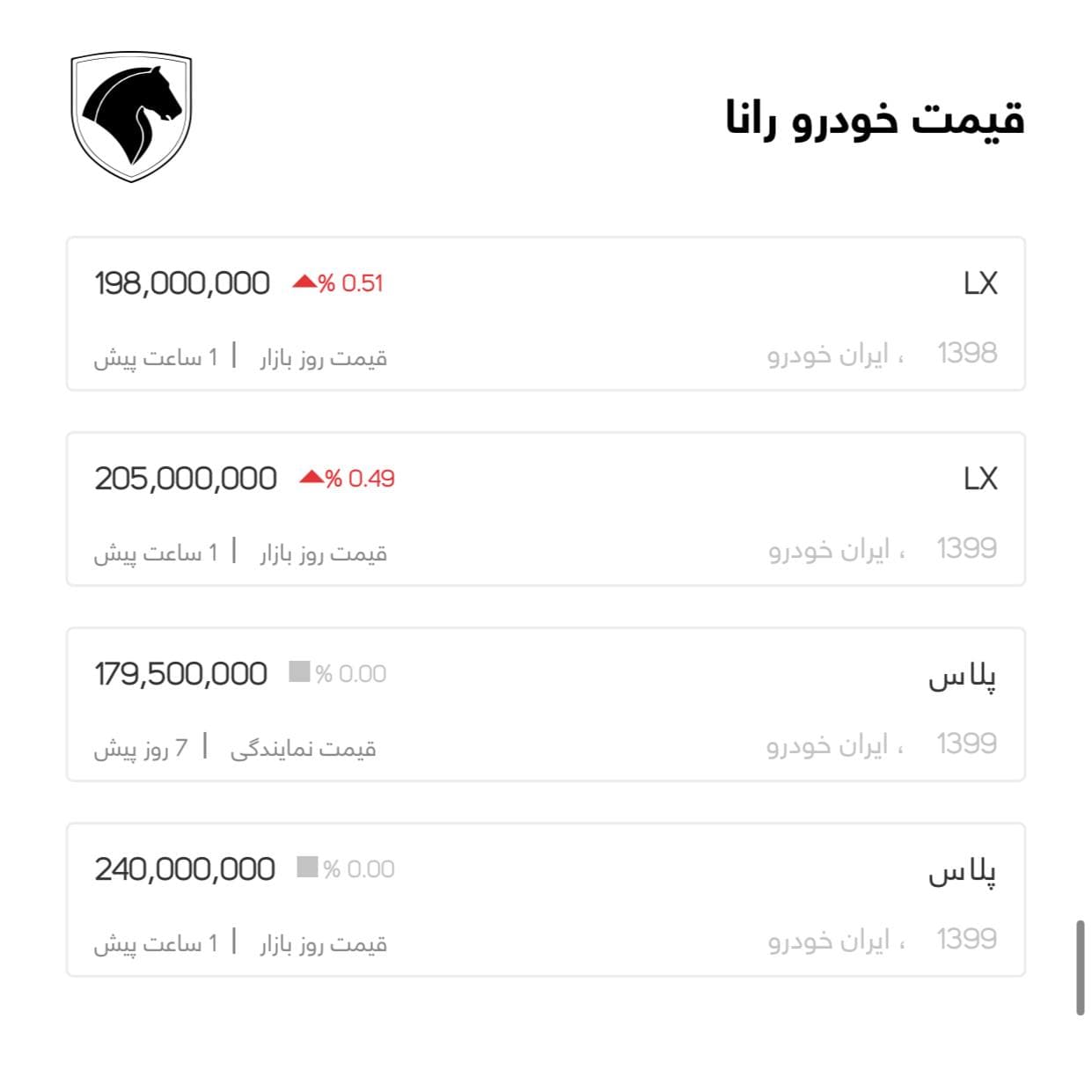The height and width of the screenshot is (1092, 1092).
Task: View the پلاس card priced 179,500,000
Action: pos(546,705)
